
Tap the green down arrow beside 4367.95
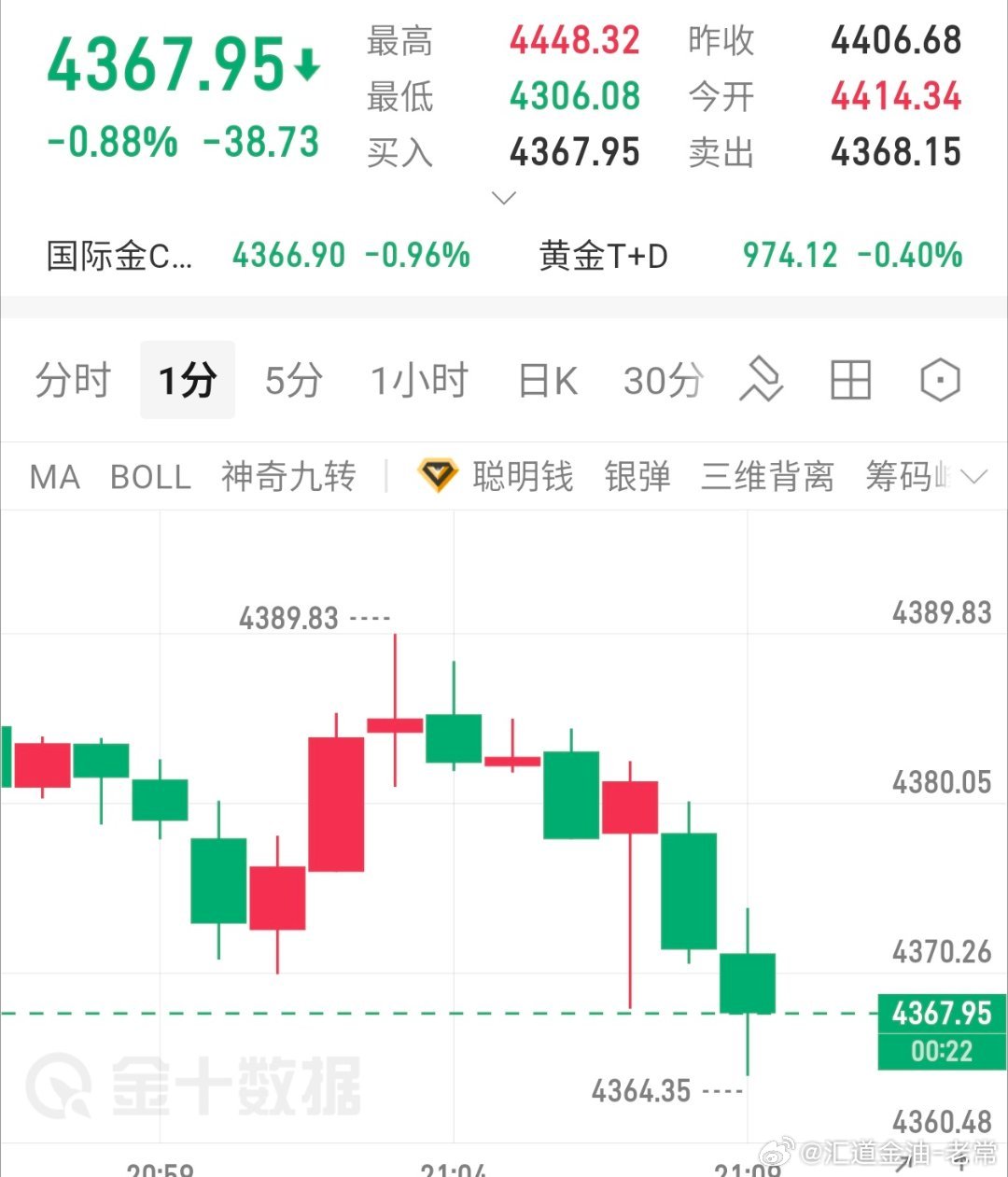click(x=306, y=63)
